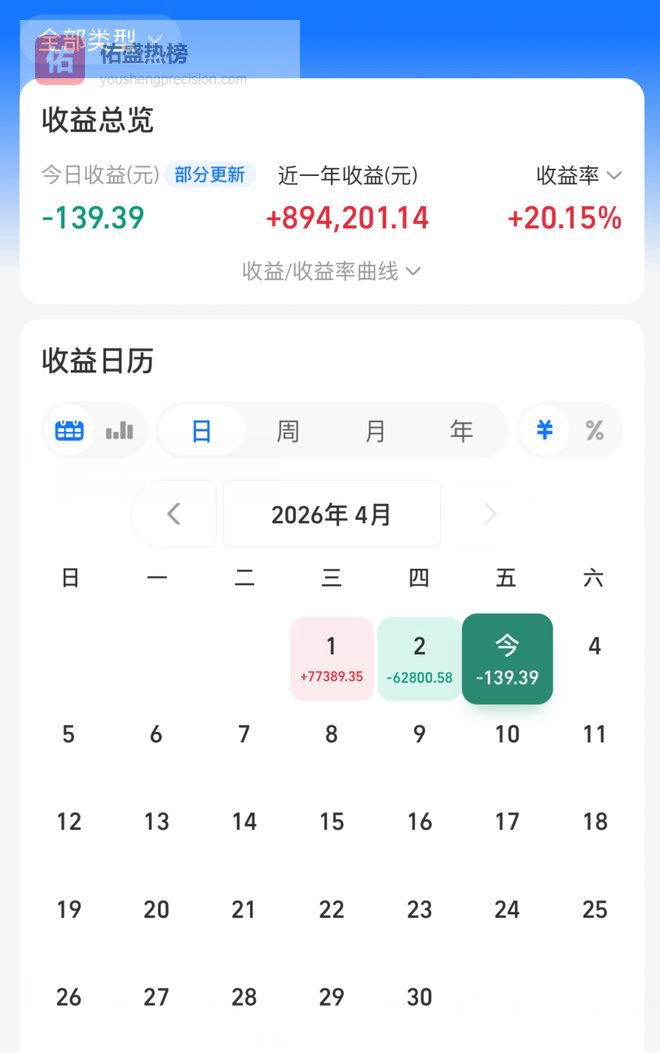Switch to calendar view icon
This screenshot has height=1053, width=660.
(70, 430)
